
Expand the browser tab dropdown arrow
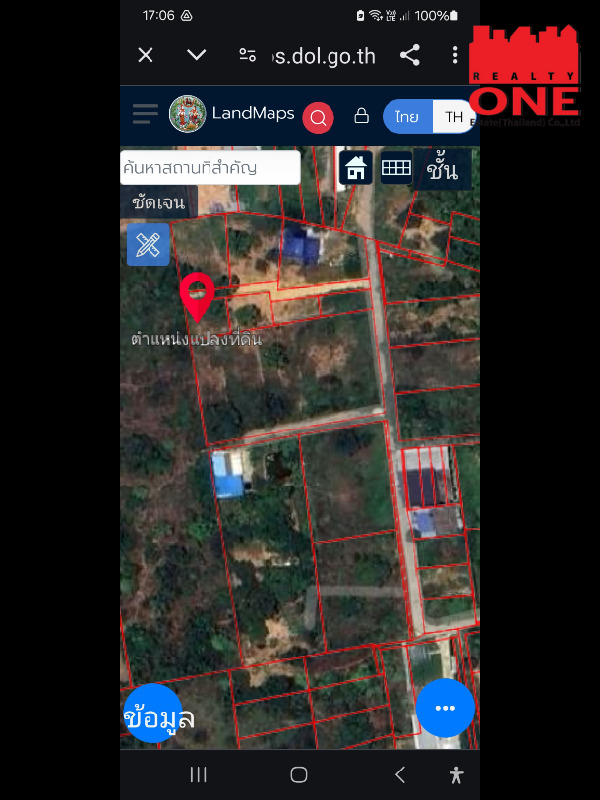pos(197,55)
